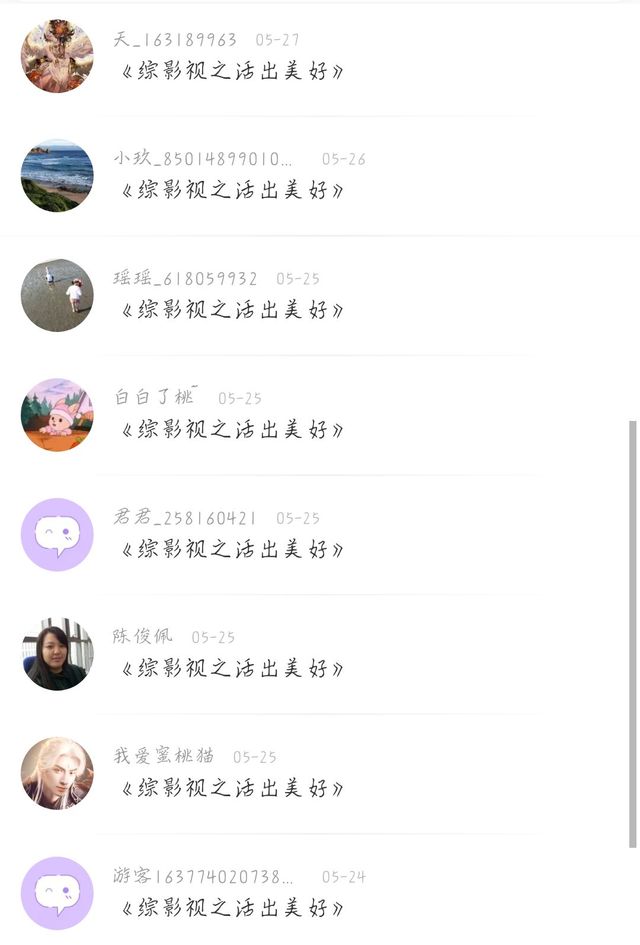Open the comment by 游客163774020738
Image resolution: width=640 pixels, height=945 pixels.
[232, 909]
